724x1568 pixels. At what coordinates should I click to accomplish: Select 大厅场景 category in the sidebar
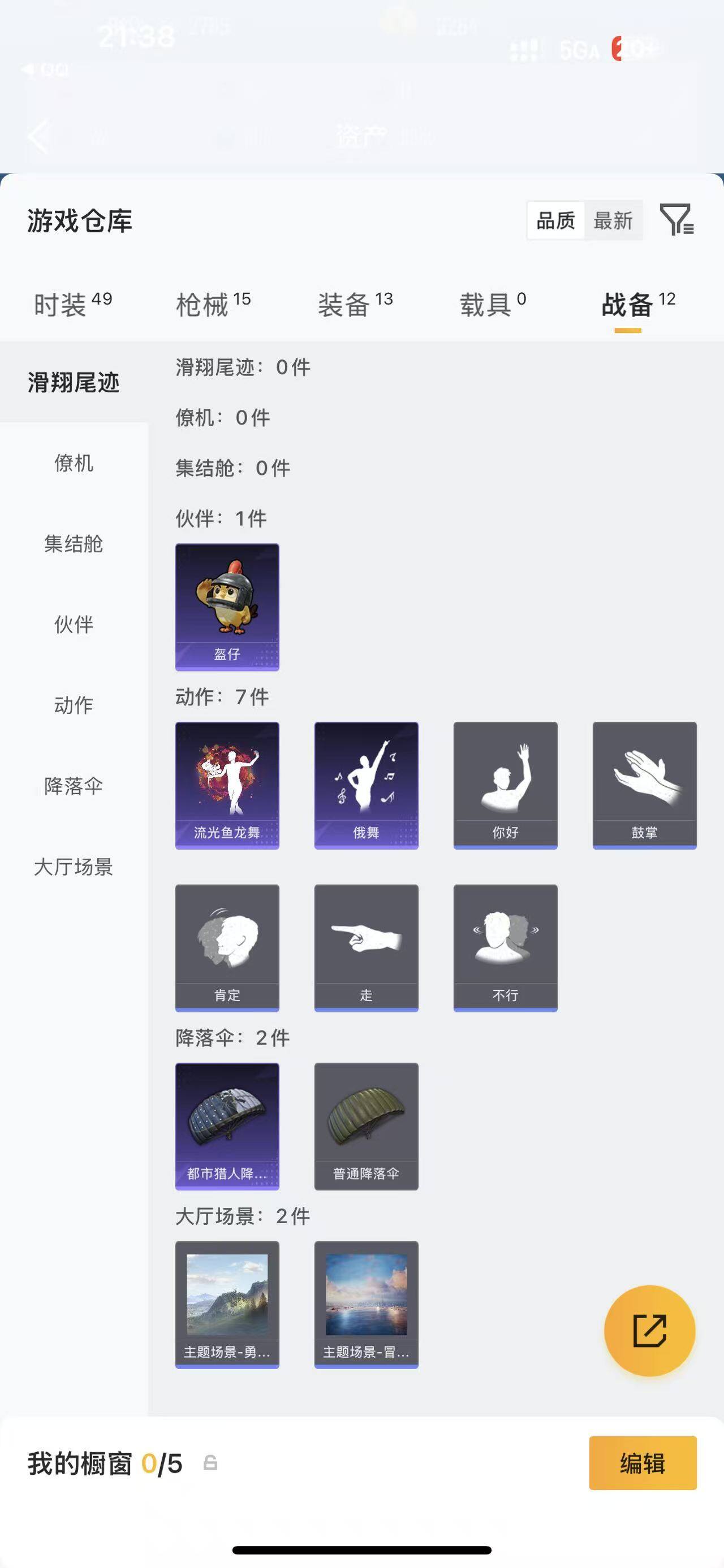coord(73,869)
